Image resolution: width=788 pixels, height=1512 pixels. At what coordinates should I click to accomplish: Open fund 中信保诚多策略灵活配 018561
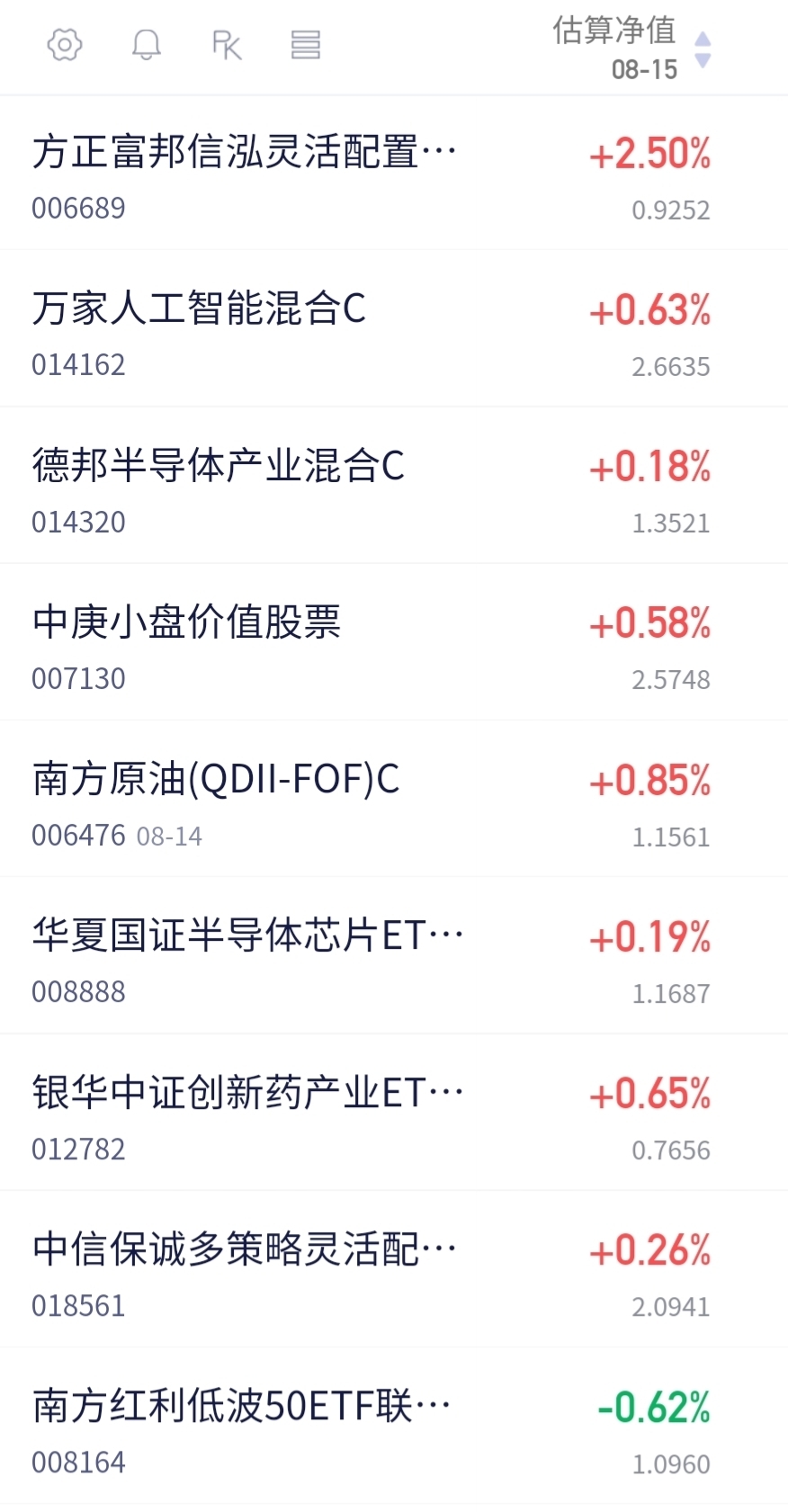pos(394,1269)
